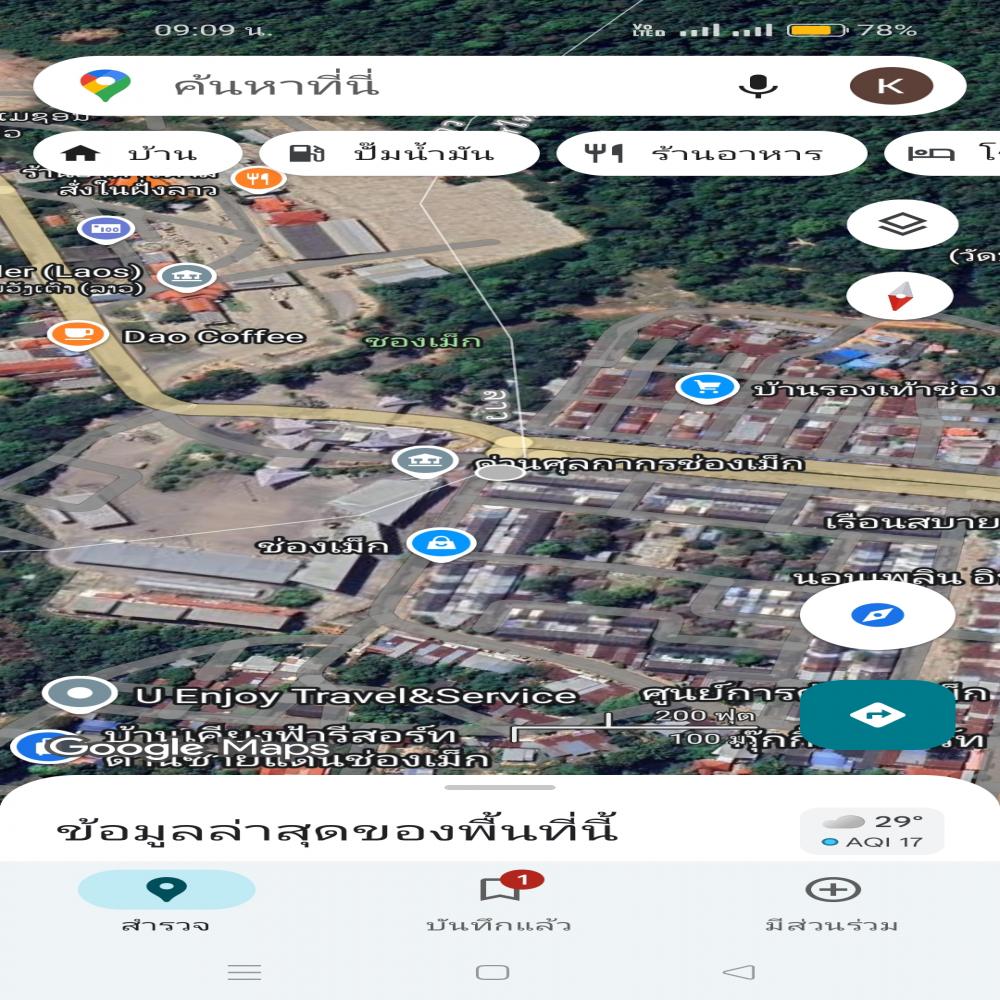This screenshot has width=1000, height=1000.
Task: Center map on my current location
Action: point(877,615)
